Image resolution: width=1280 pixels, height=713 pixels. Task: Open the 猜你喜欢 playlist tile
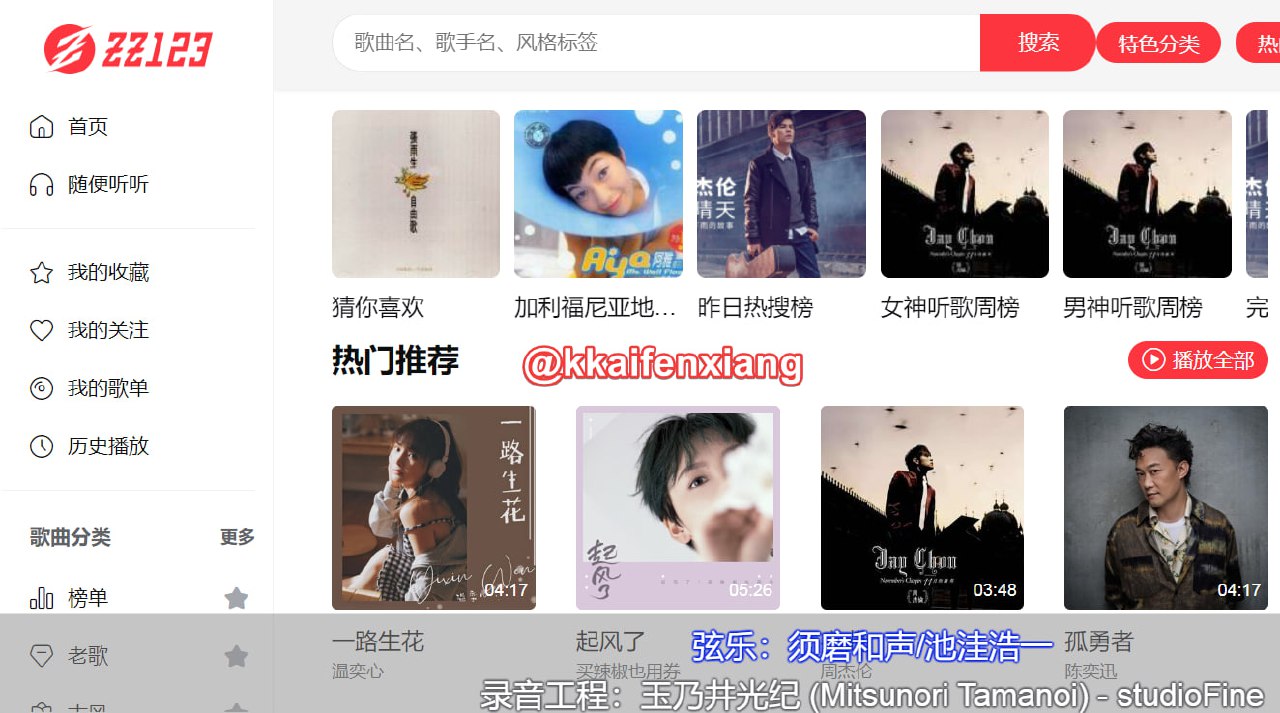coord(415,194)
